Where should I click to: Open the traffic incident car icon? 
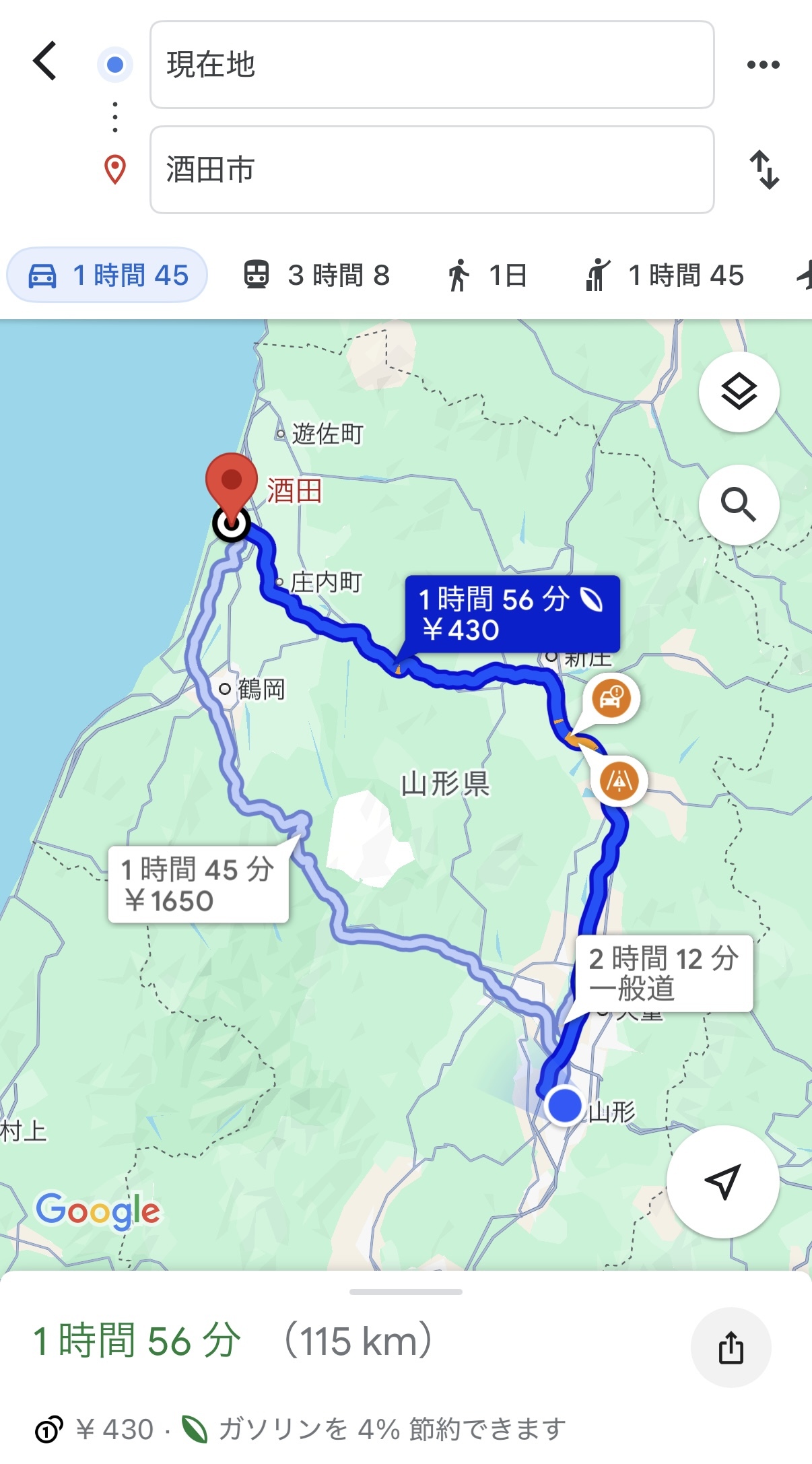pyautogui.click(x=611, y=698)
